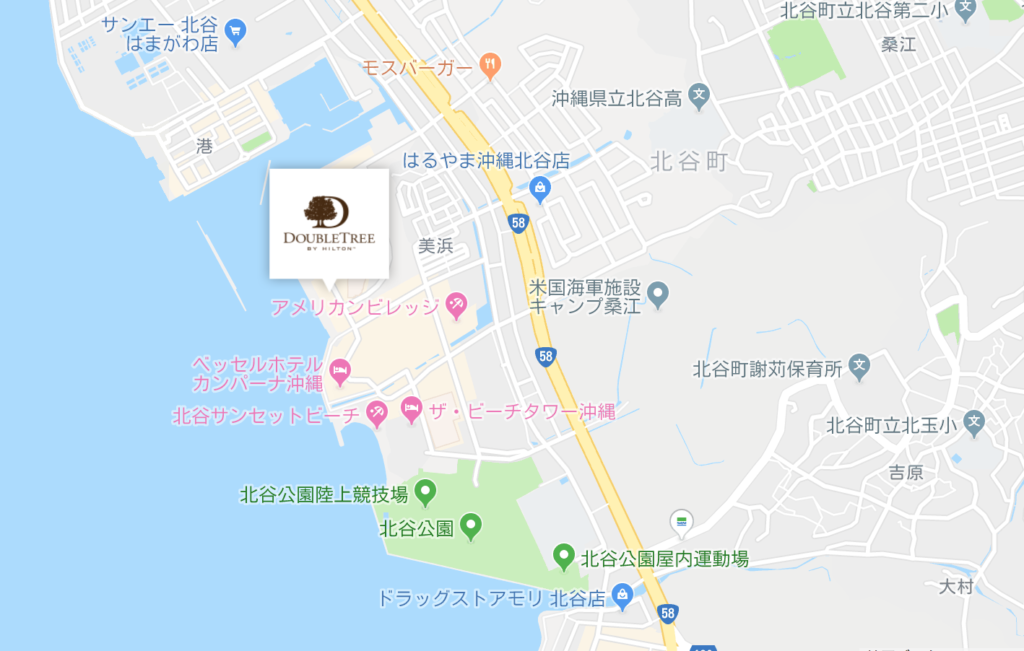
Task: Tap the DoubleTree by Hilton marker
Action: pos(328,223)
